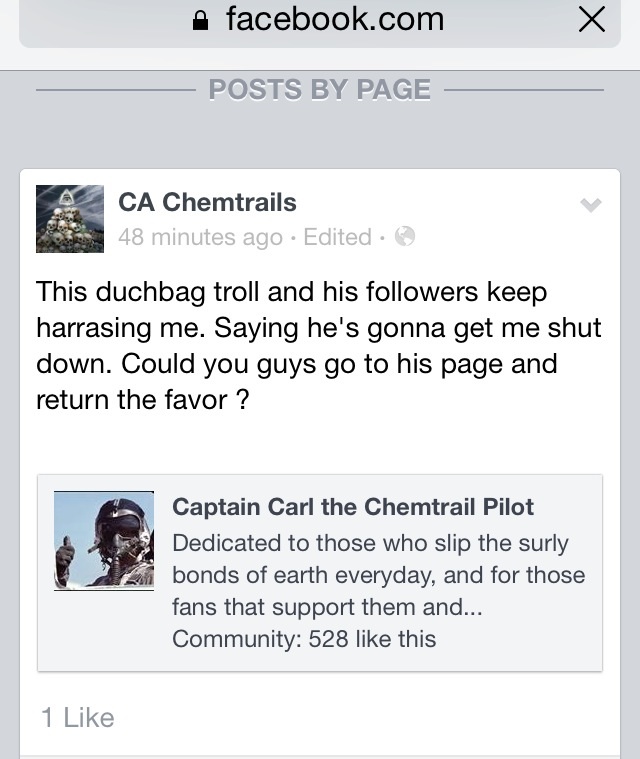View who liked this post via 1 Like

coord(78,717)
